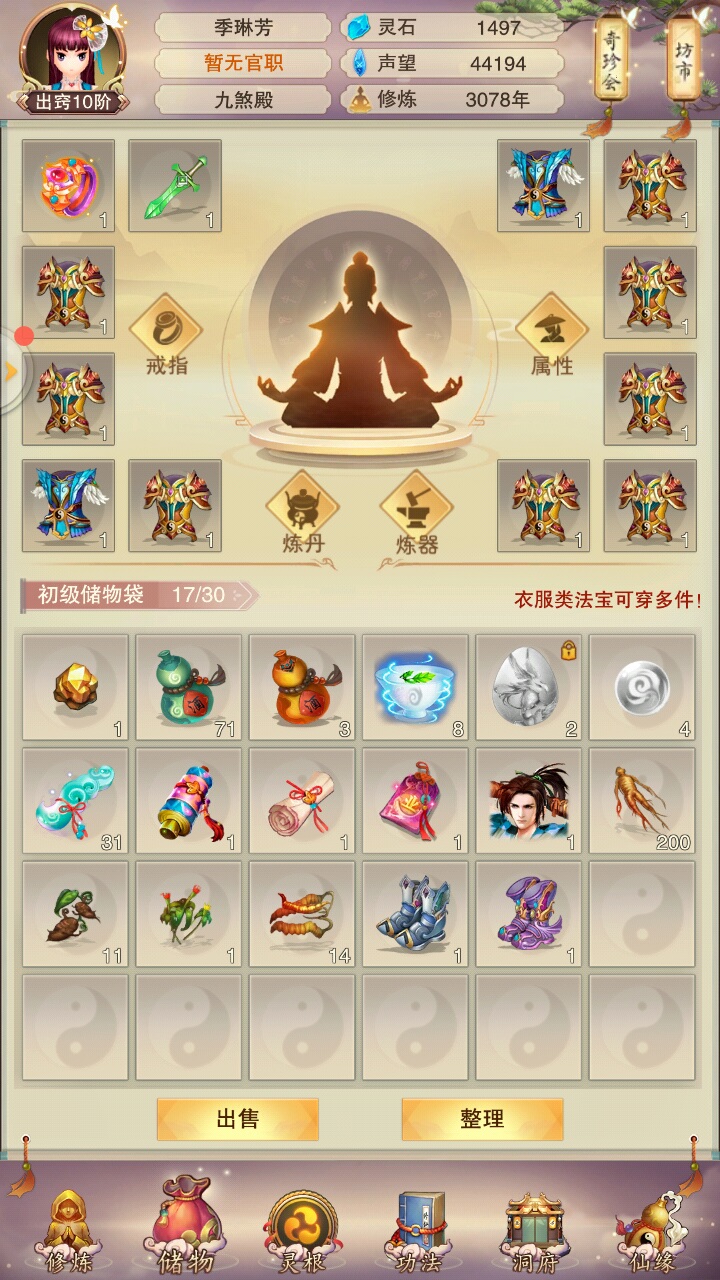Go to the 仙缘 tab
Viewport: 720px width, 1280px height.
coord(651,1232)
